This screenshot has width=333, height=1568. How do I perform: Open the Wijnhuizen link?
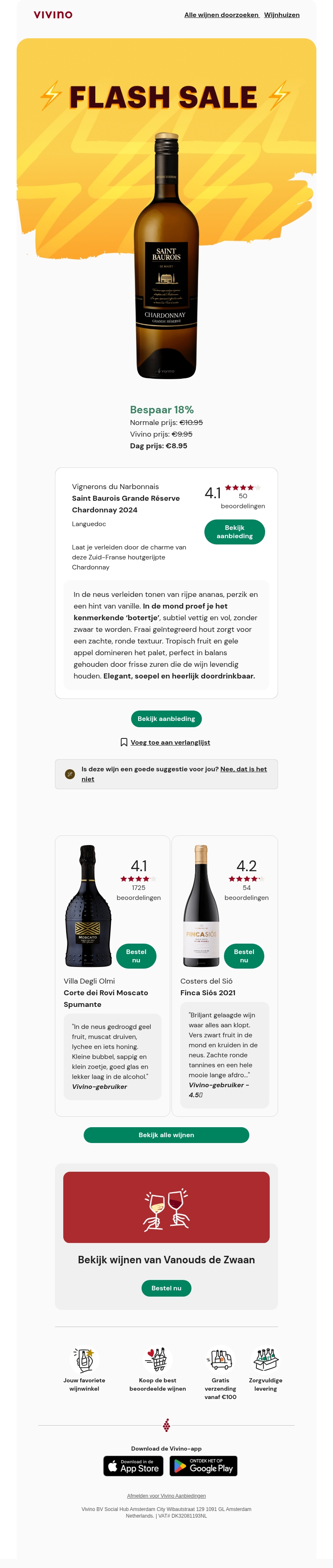[x=281, y=15]
